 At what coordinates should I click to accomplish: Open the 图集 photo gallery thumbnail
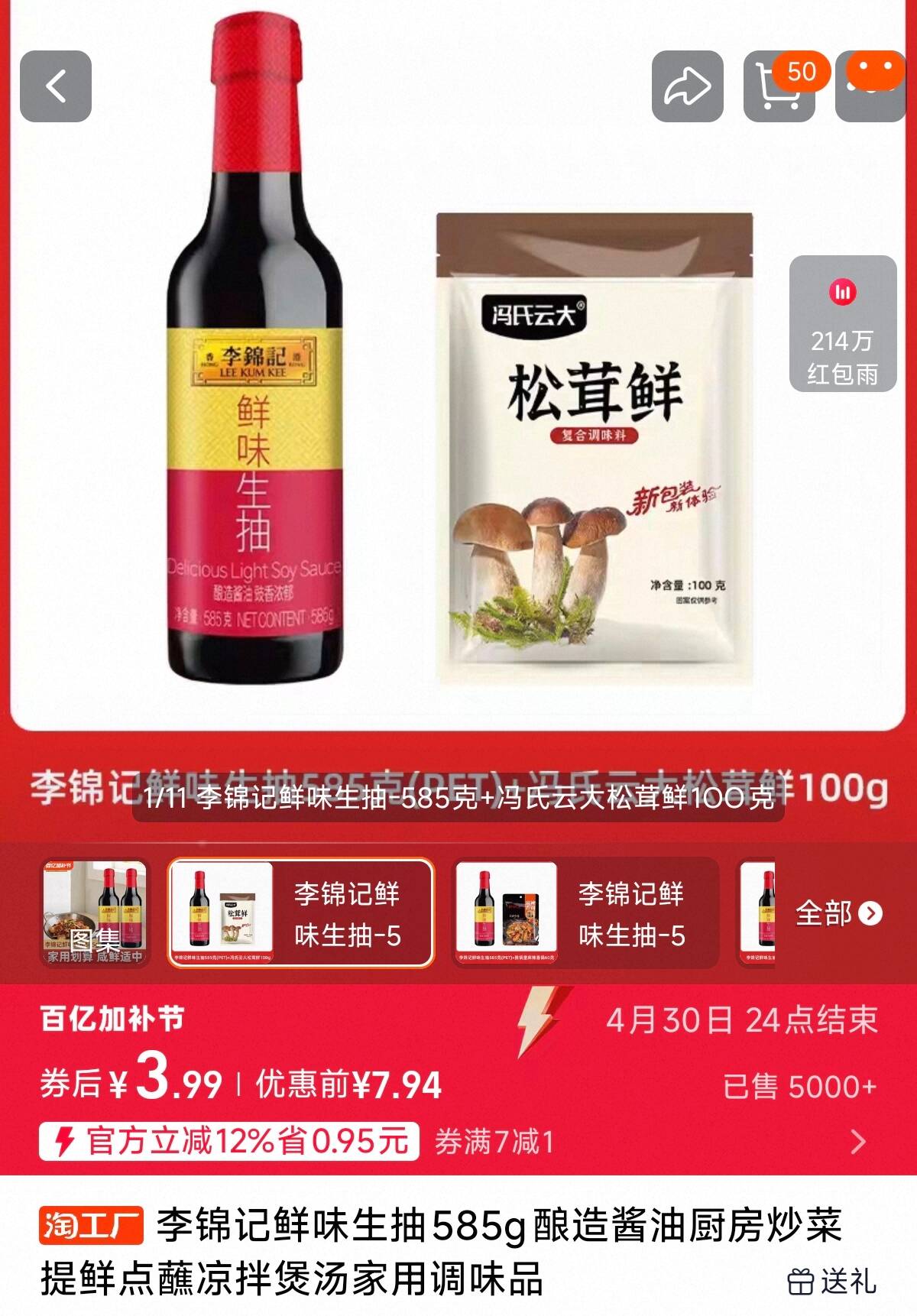coord(95,913)
